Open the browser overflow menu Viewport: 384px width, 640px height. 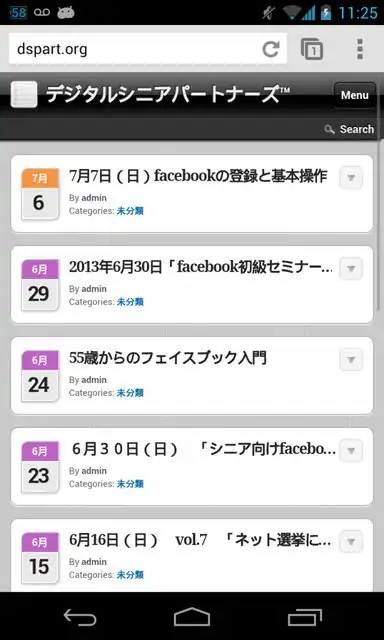click(360, 49)
